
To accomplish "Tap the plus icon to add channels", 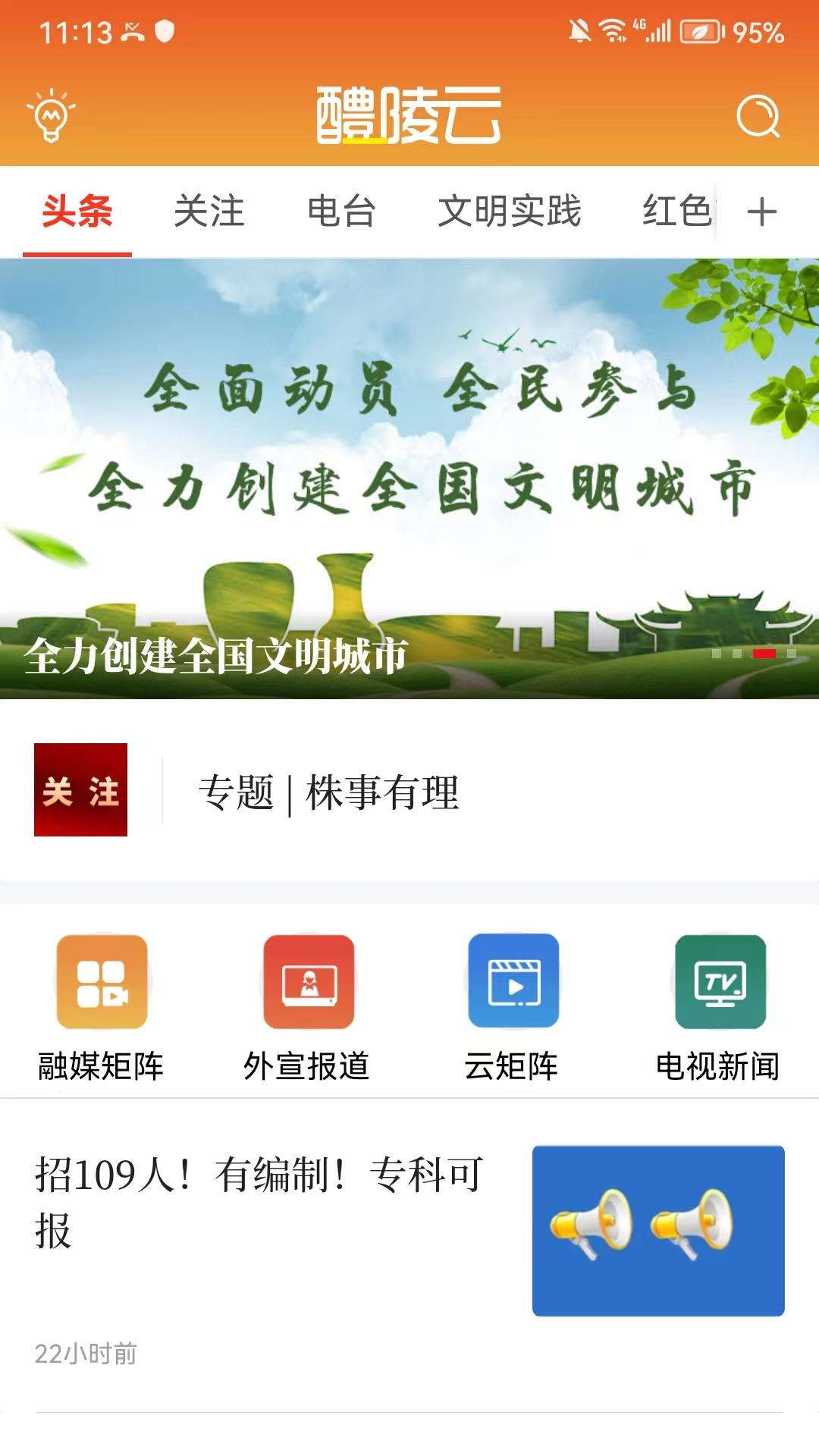I will pyautogui.click(x=761, y=212).
